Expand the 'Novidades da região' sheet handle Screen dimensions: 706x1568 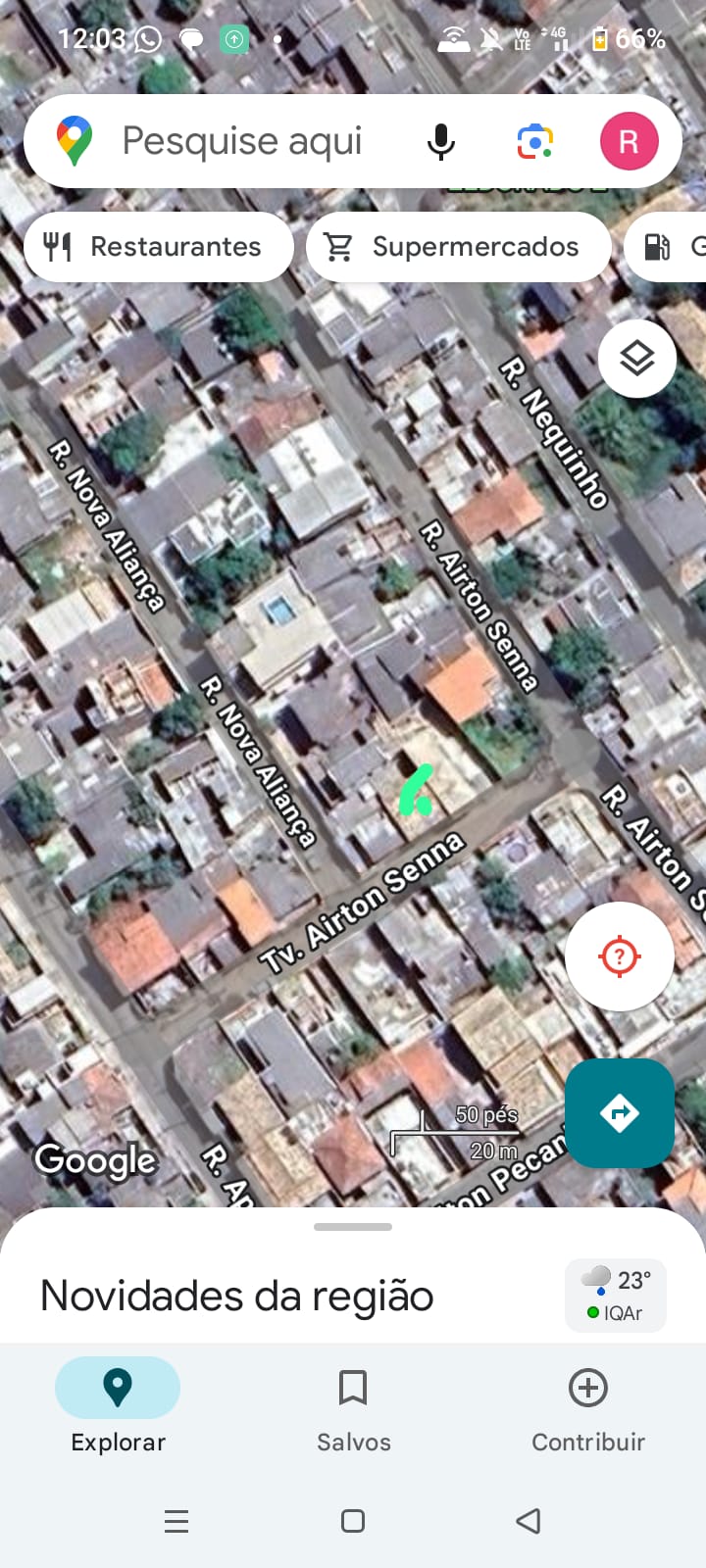pyautogui.click(x=353, y=1227)
